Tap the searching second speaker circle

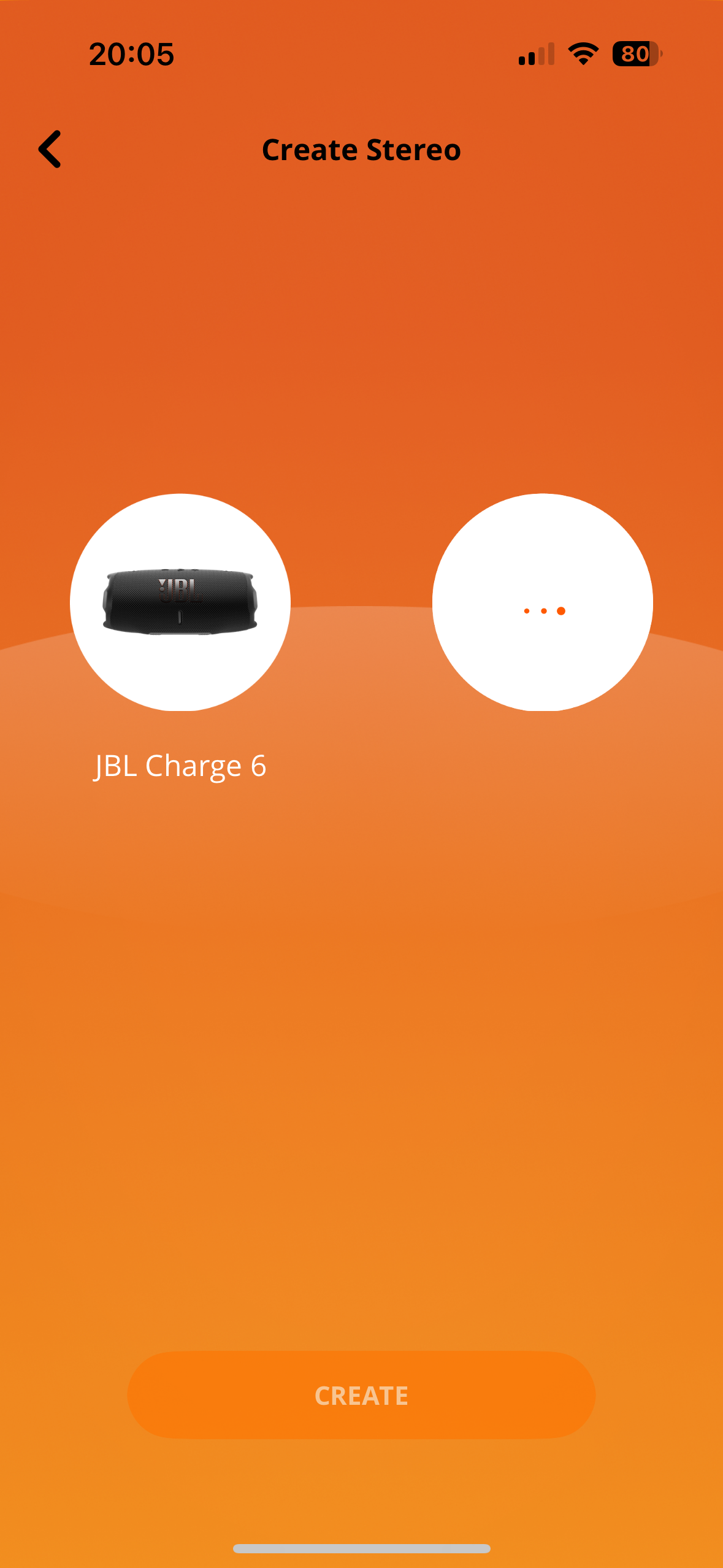click(x=543, y=602)
